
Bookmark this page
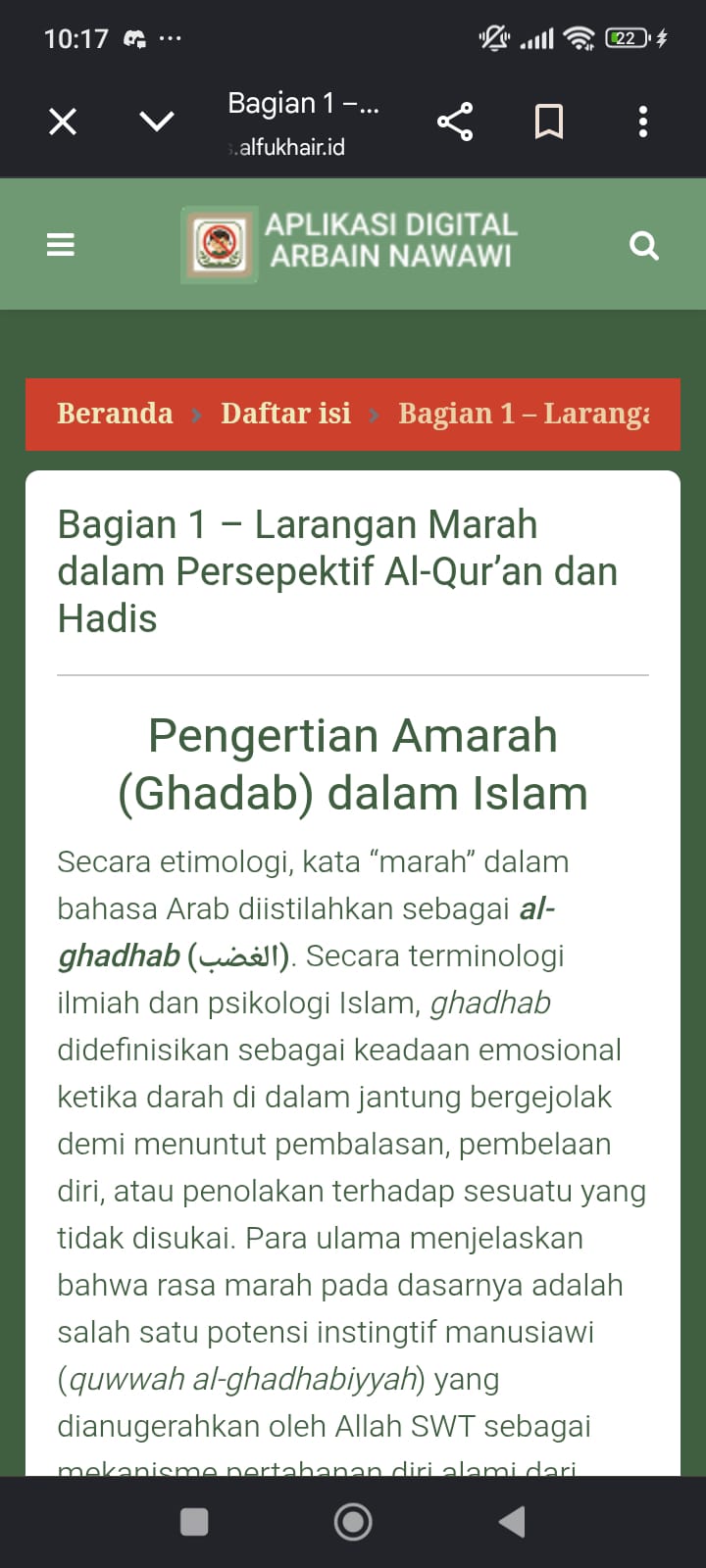(x=549, y=122)
